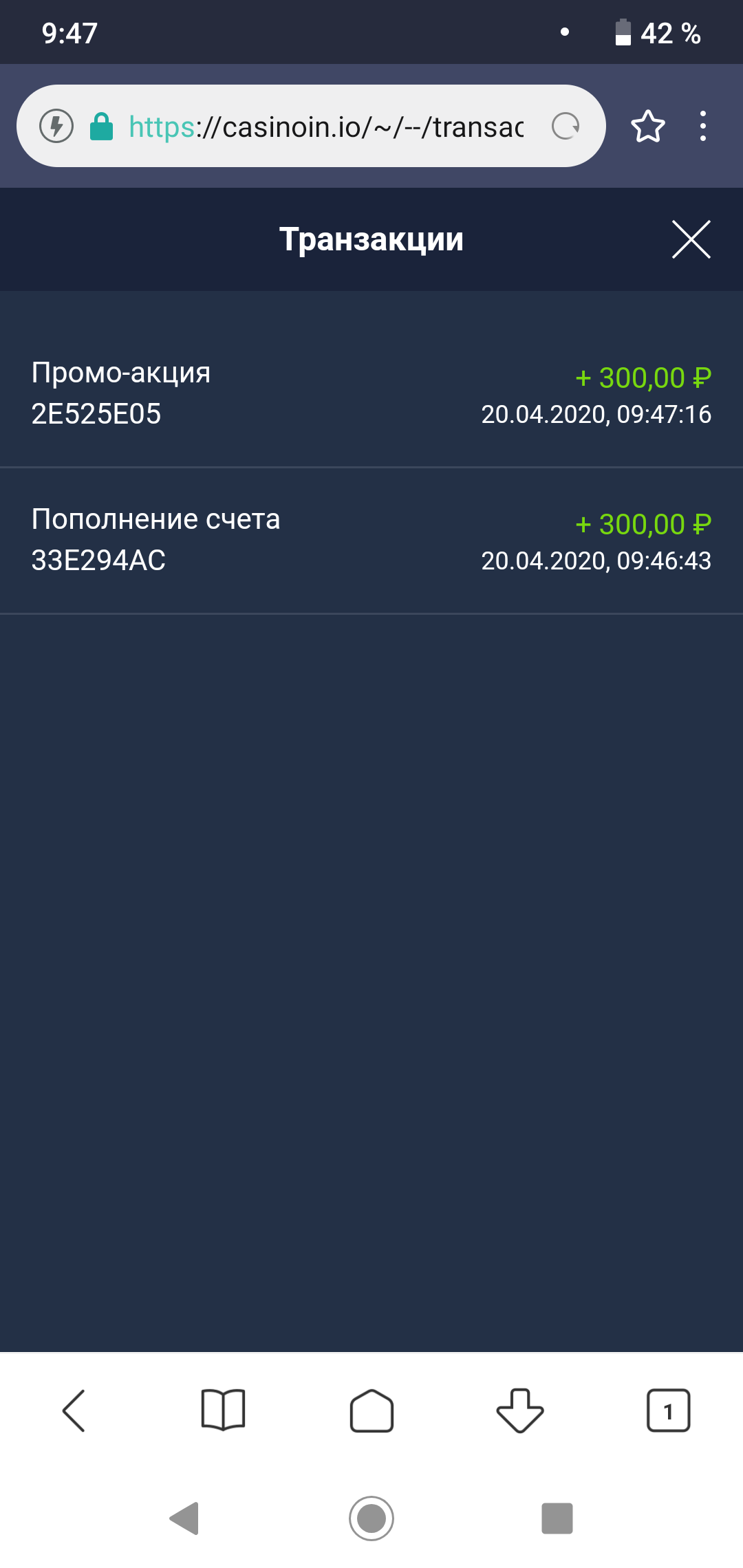Tap the lightning icon in address bar
Image resolution: width=743 pixels, height=1568 pixels.
[x=56, y=127]
